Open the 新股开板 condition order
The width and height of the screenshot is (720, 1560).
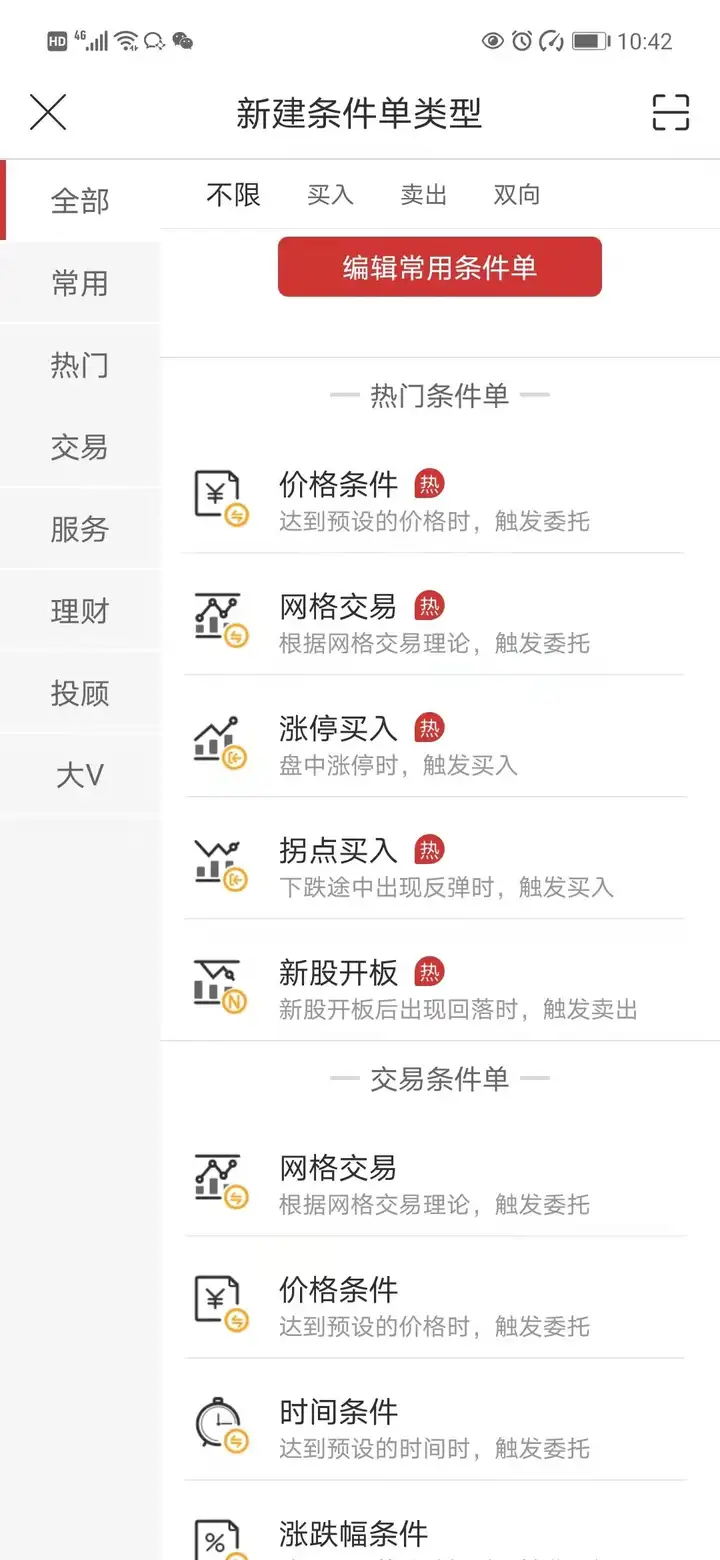pos(435,988)
